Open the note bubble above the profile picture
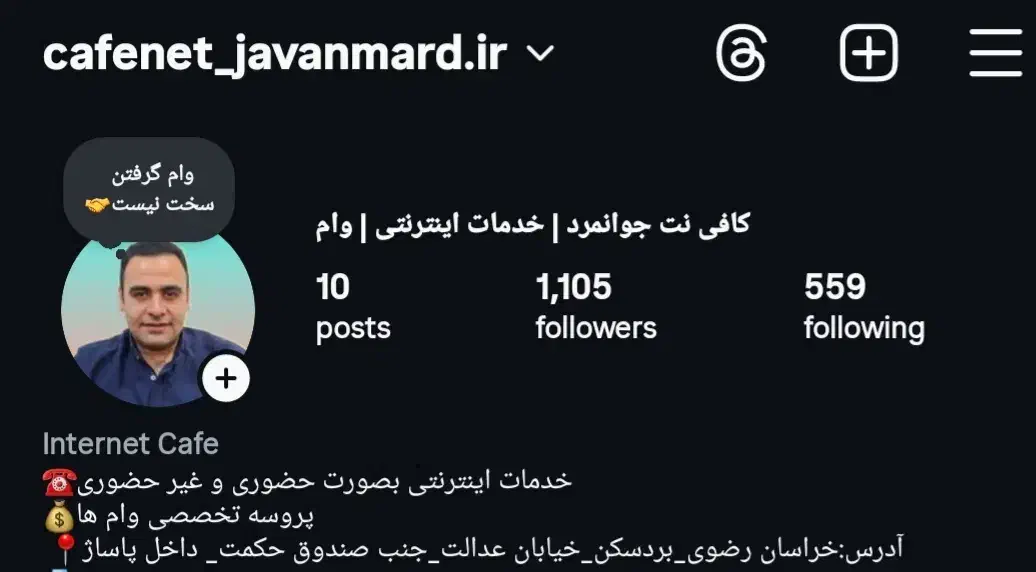This screenshot has width=1036, height=572. pos(149,190)
